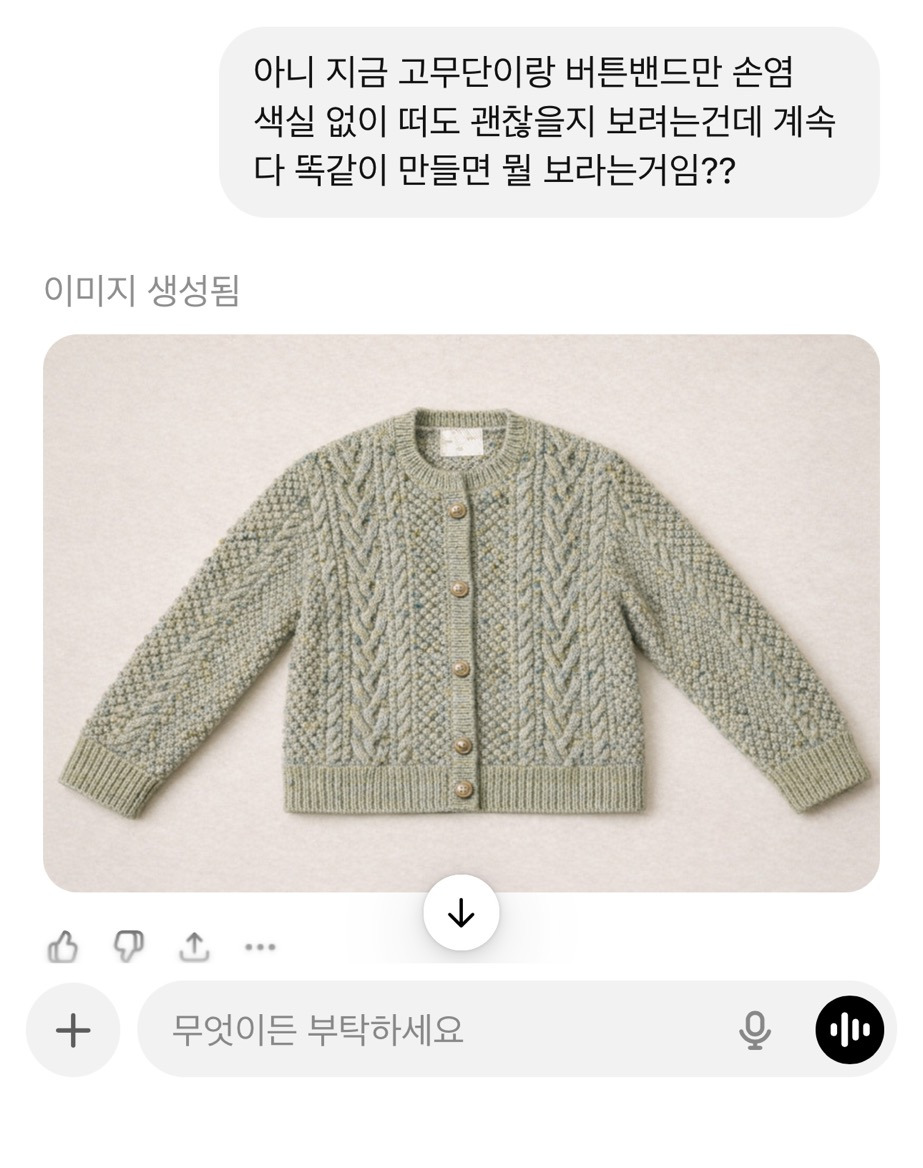This screenshot has width=923, height=1168.
Task: Toggle the thumbs-down rating for this response
Action: (128, 945)
